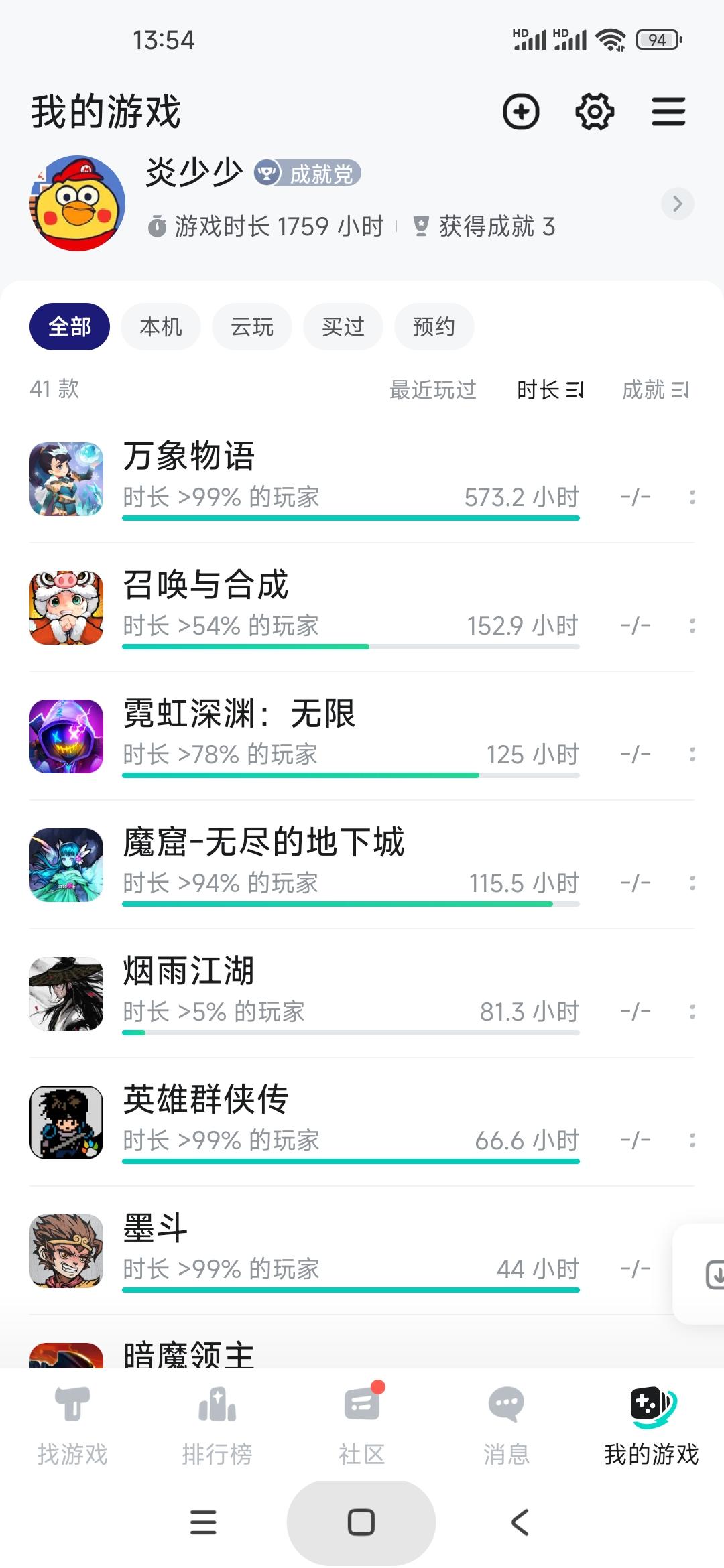The image size is (724, 1568).
Task: Open the options menu for 万象物语
Action: [693, 496]
